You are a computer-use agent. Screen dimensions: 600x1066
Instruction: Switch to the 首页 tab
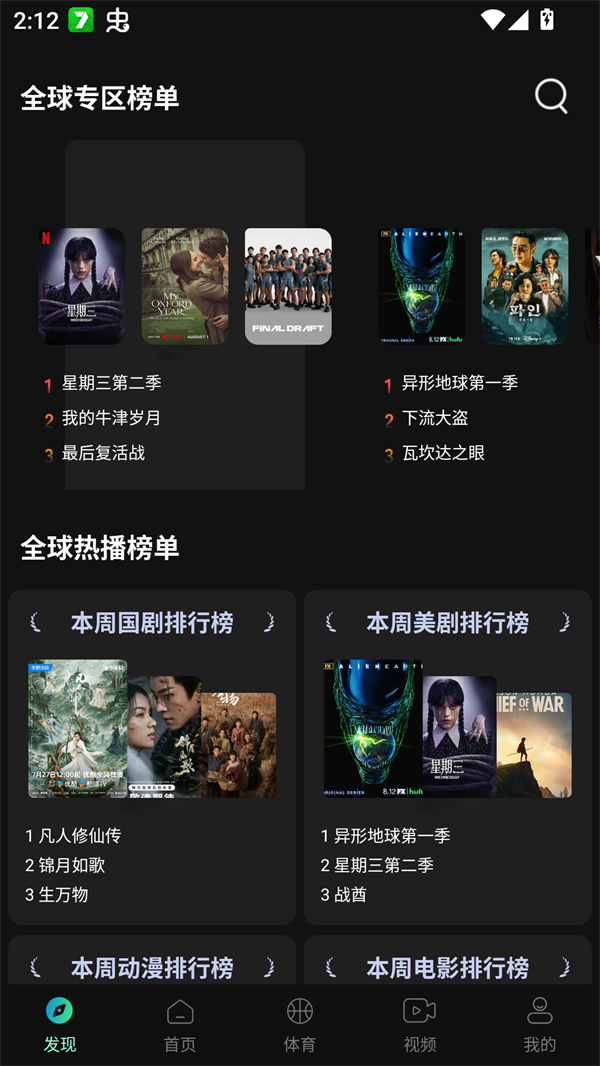pos(180,1025)
